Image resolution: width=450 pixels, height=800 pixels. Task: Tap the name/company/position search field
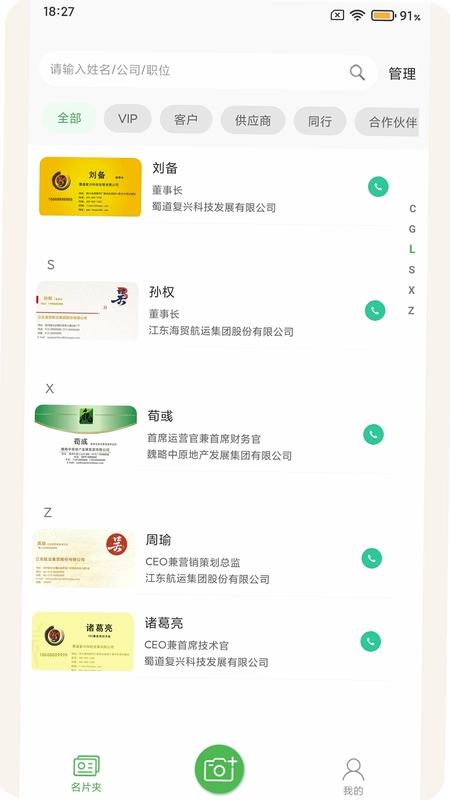(208, 71)
